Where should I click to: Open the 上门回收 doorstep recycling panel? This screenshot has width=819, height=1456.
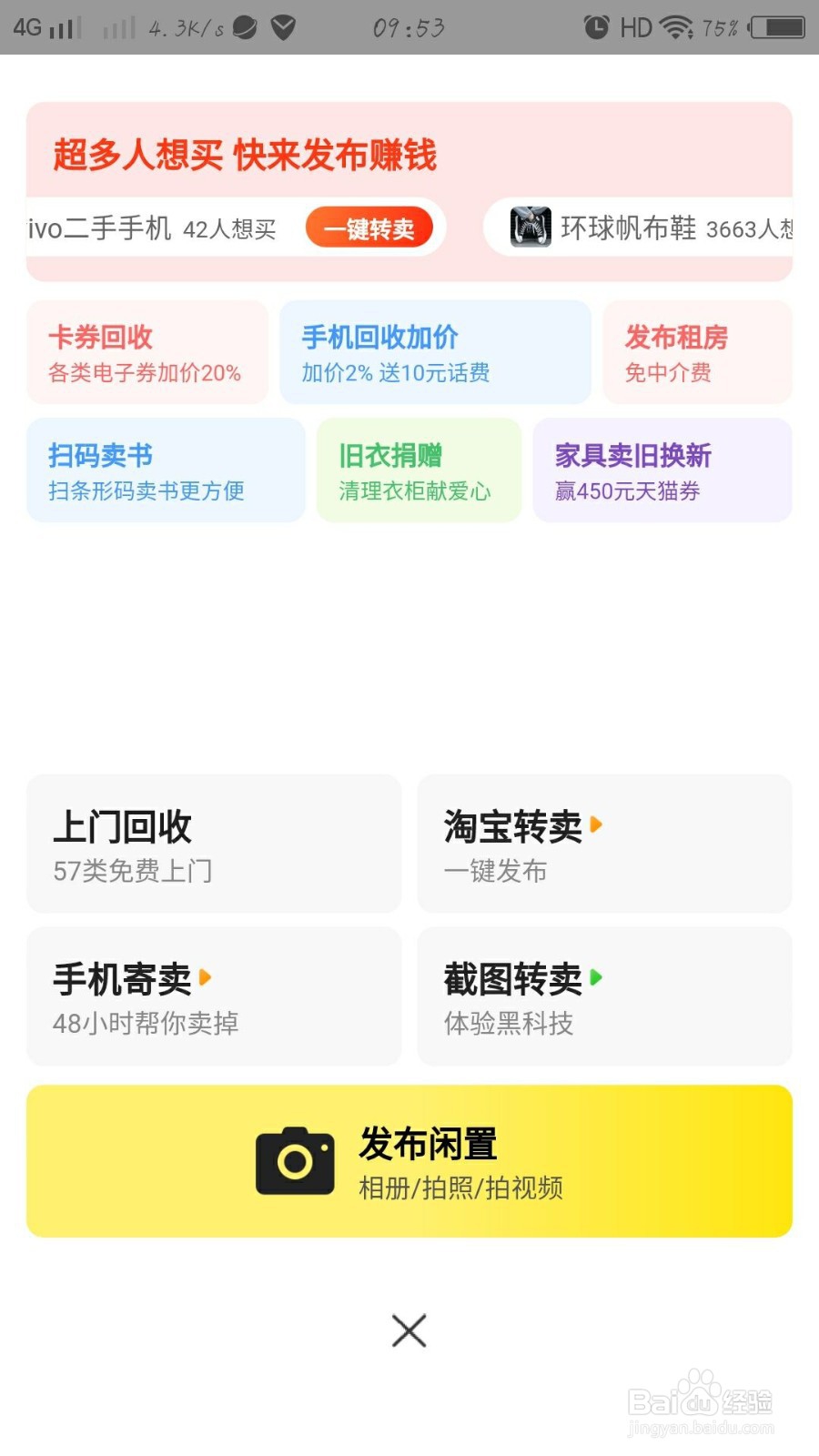[x=214, y=843]
